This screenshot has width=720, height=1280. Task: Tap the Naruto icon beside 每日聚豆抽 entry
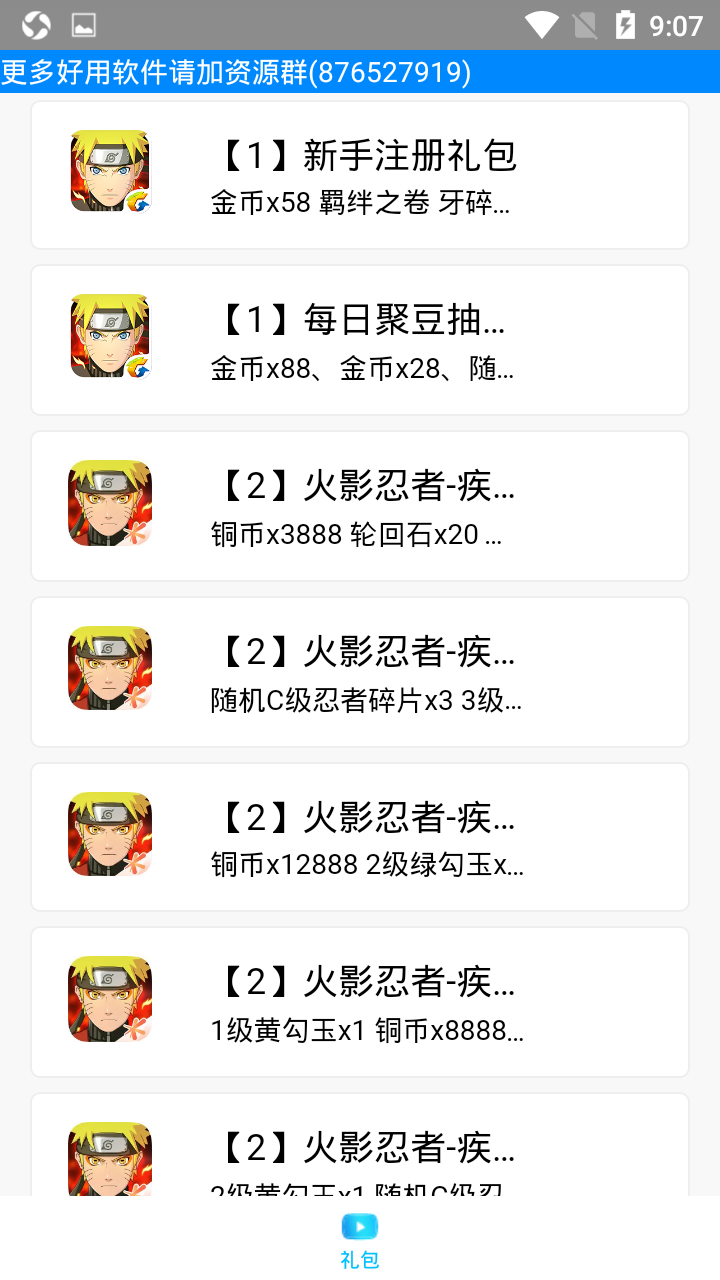(109, 335)
